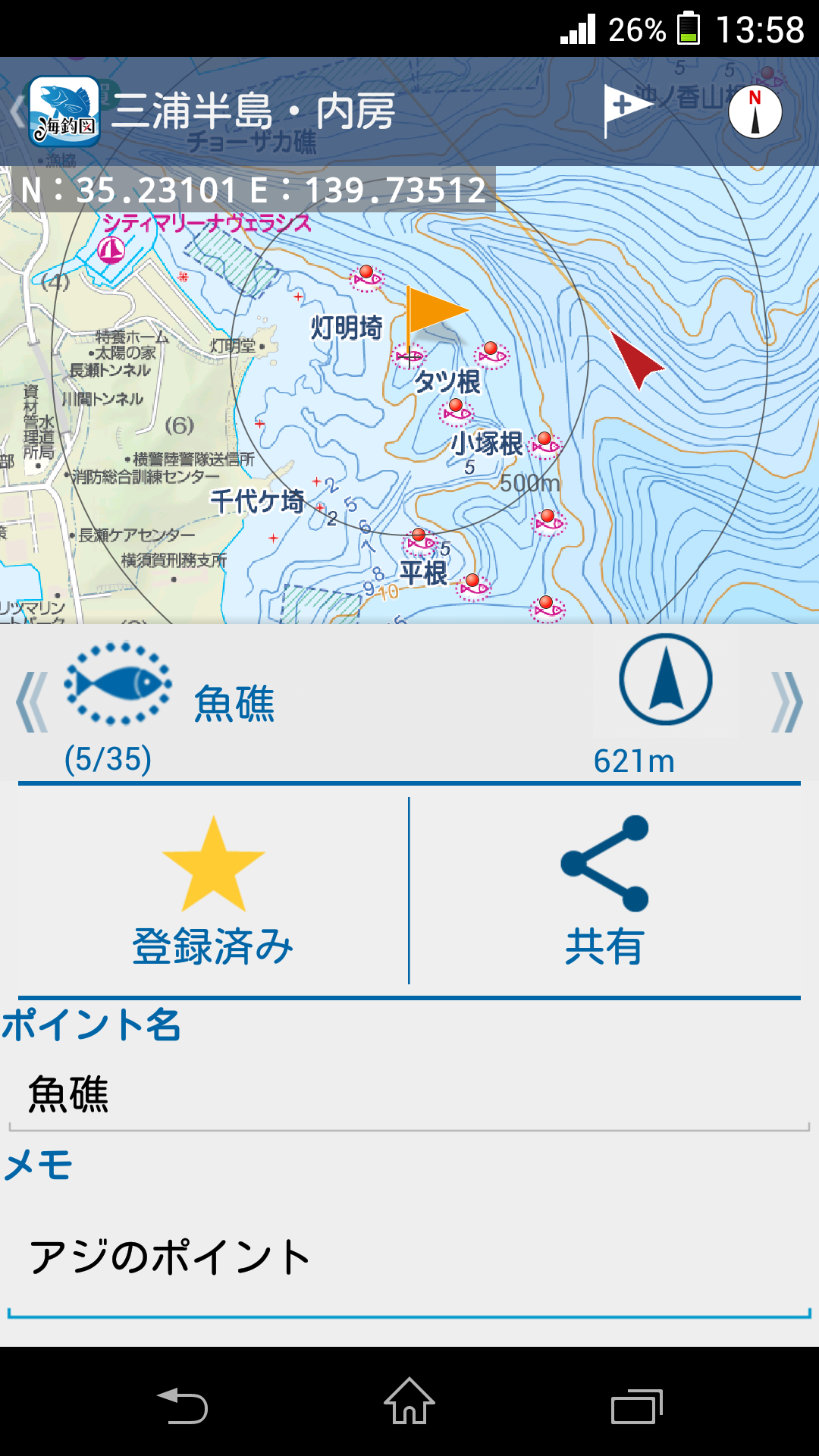
Task: Edit the ポイント名 field
Action: coord(409,1094)
